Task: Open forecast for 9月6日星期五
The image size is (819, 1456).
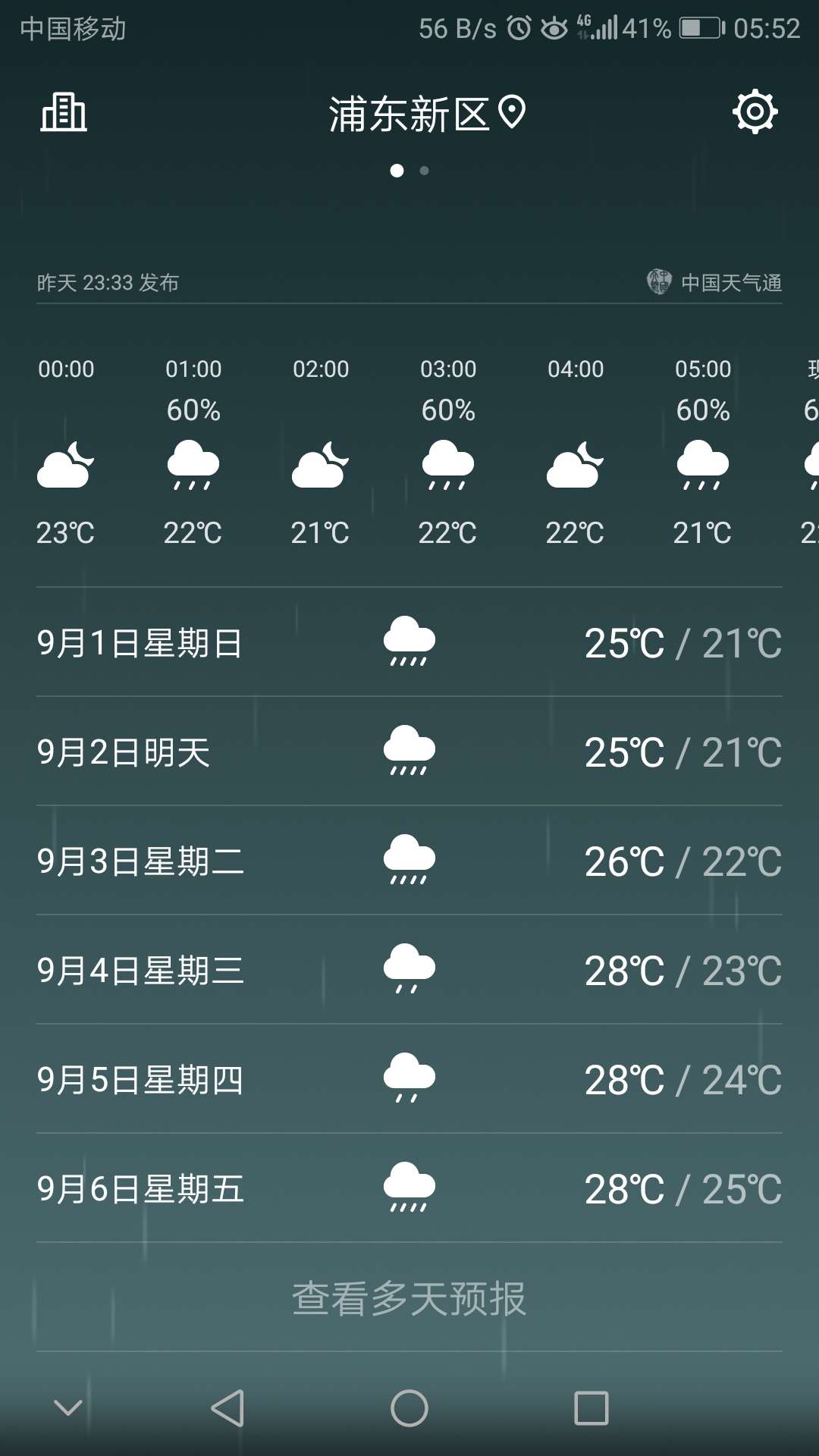Action: tap(409, 1188)
